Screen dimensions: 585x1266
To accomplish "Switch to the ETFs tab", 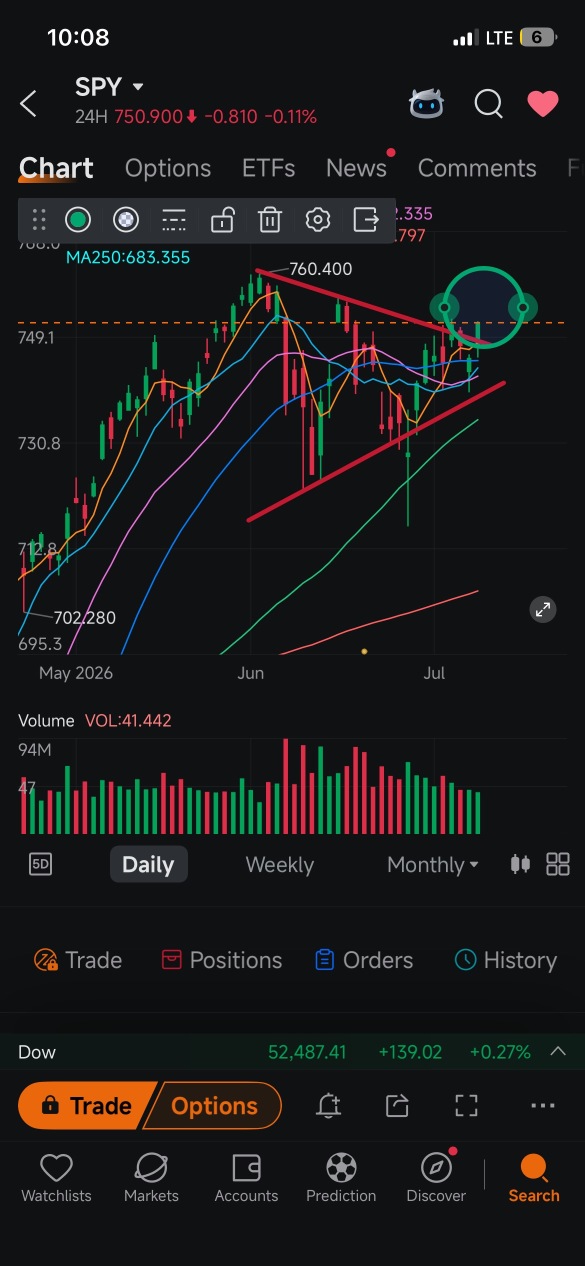I will pyautogui.click(x=268, y=168).
